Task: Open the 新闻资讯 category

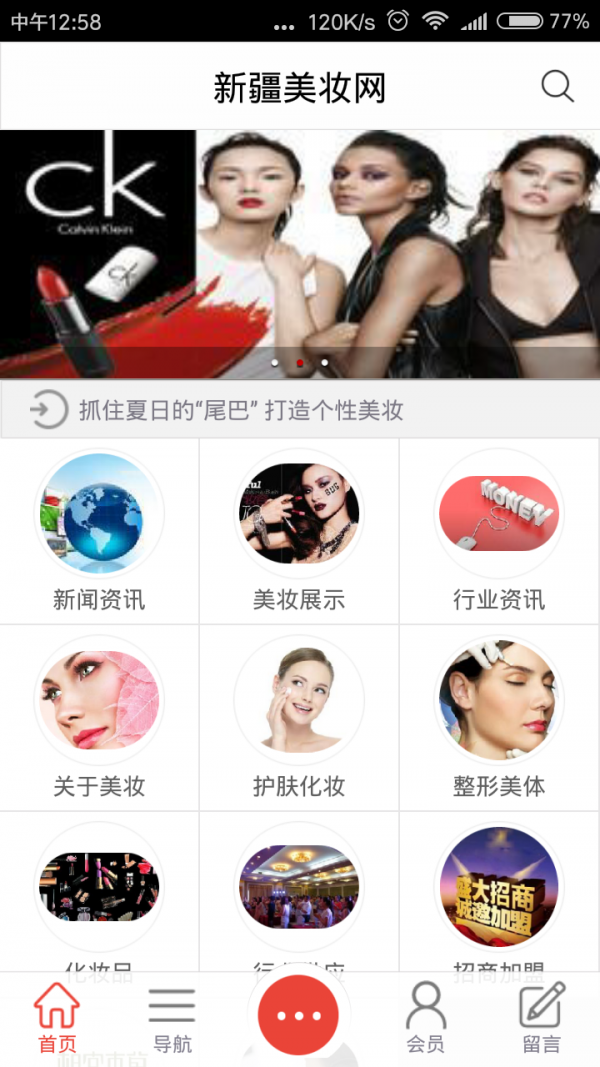Action: pos(99,530)
